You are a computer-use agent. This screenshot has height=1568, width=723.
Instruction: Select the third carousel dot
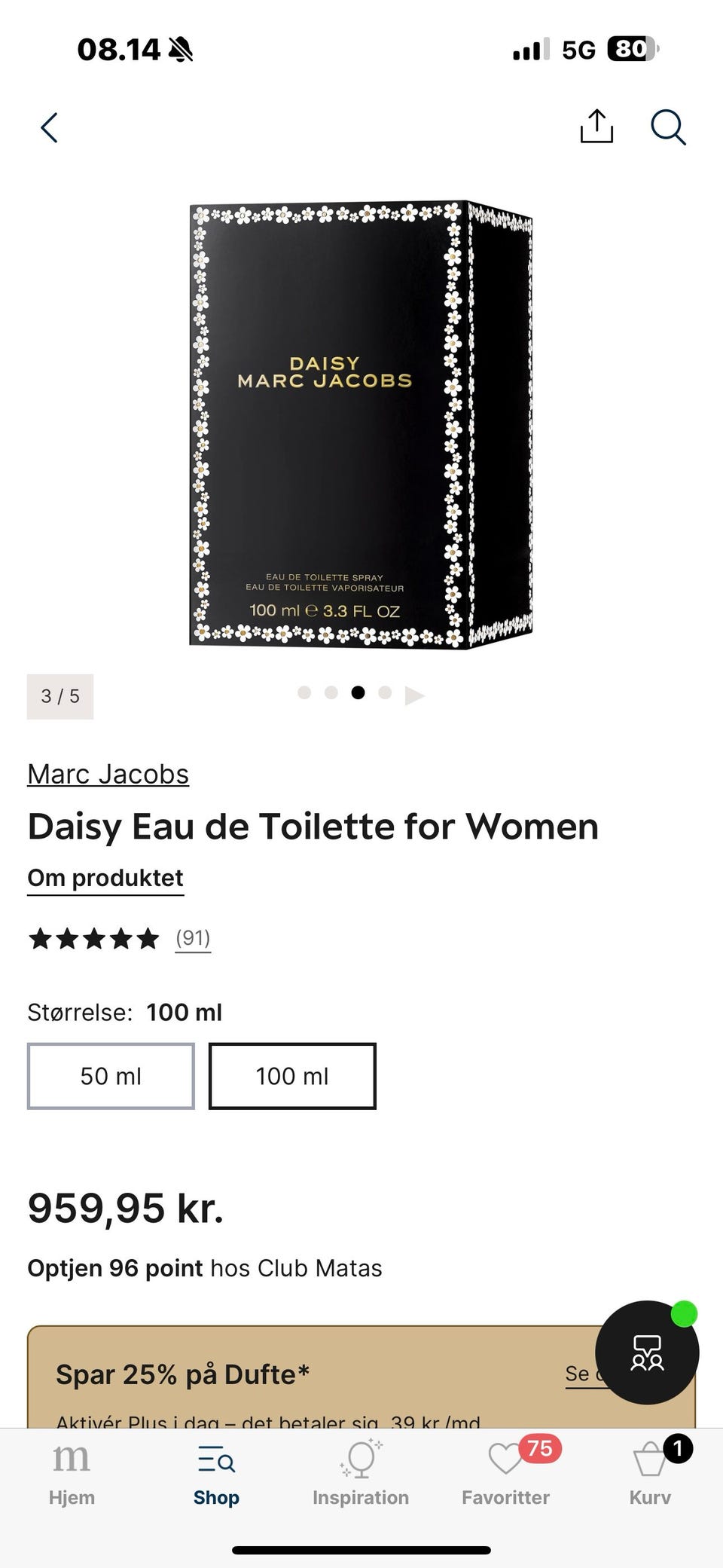click(x=358, y=692)
